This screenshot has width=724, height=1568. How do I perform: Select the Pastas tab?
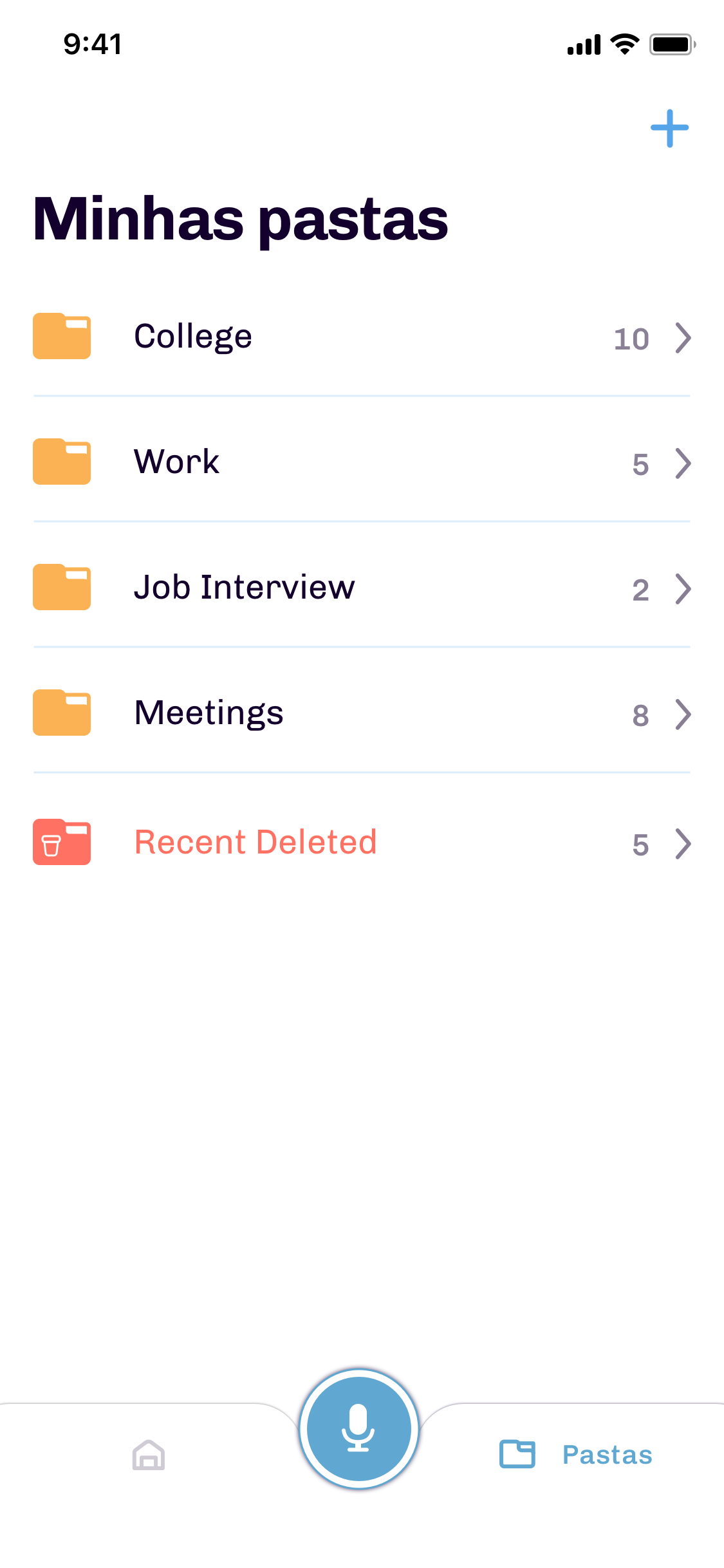click(x=576, y=1455)
